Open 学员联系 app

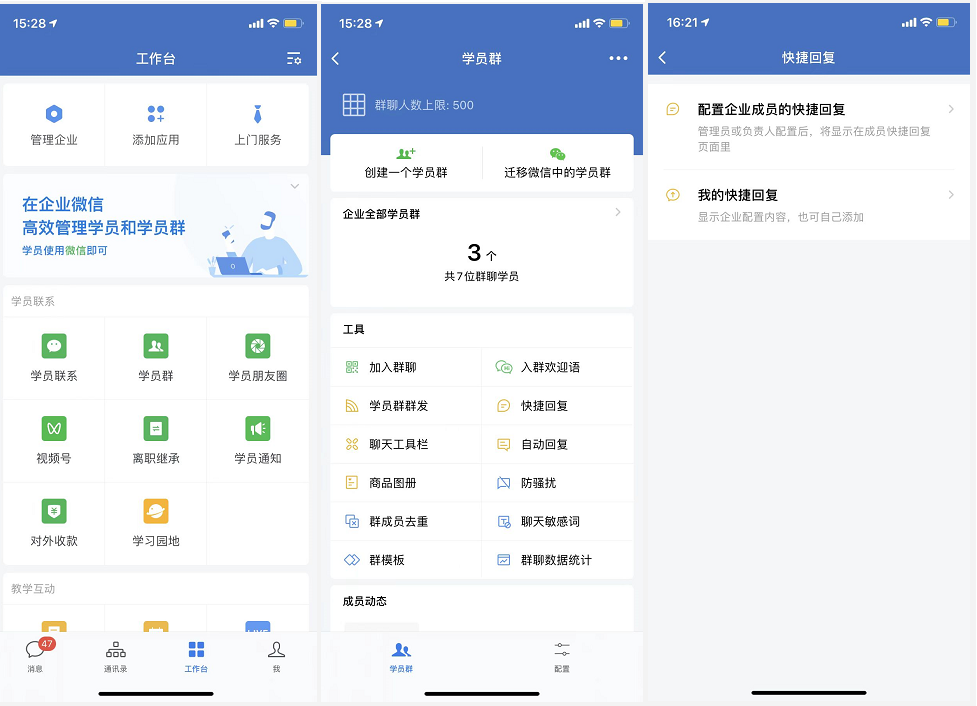tap(54, 358)
